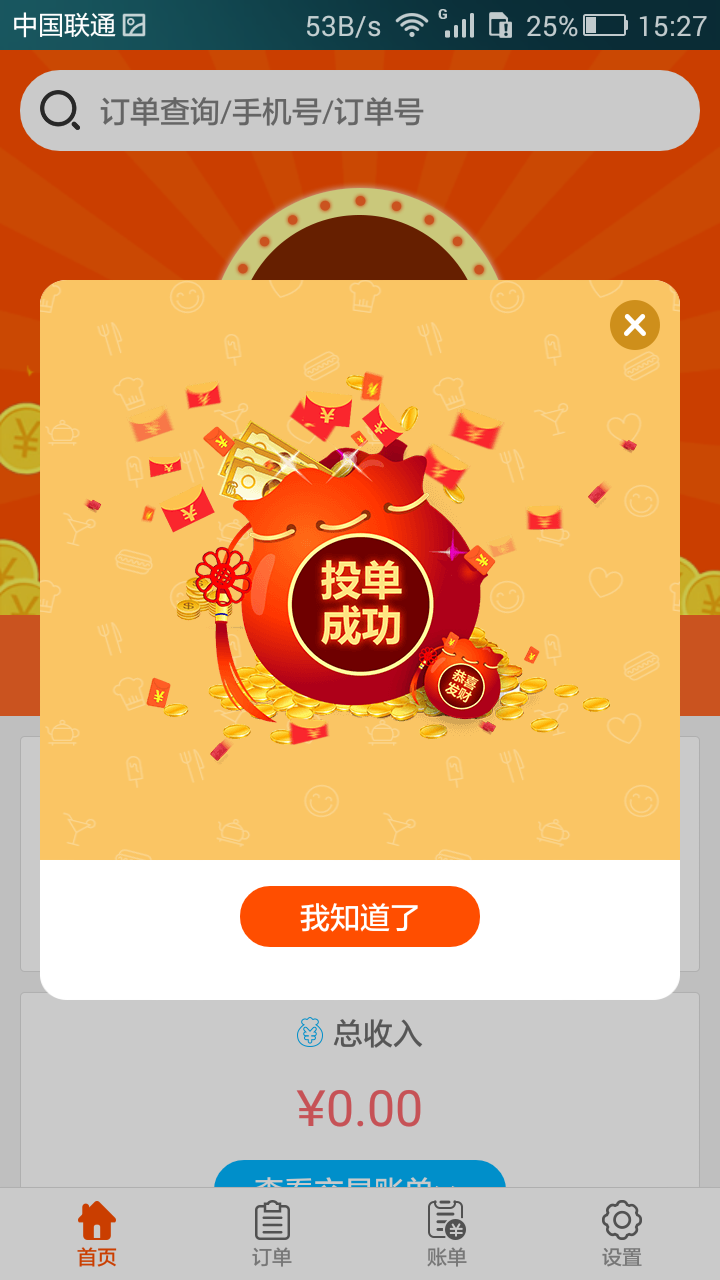Open the 账单 tab
This screenshot has width=720, height=1280.
click(x=447, y=1234)
